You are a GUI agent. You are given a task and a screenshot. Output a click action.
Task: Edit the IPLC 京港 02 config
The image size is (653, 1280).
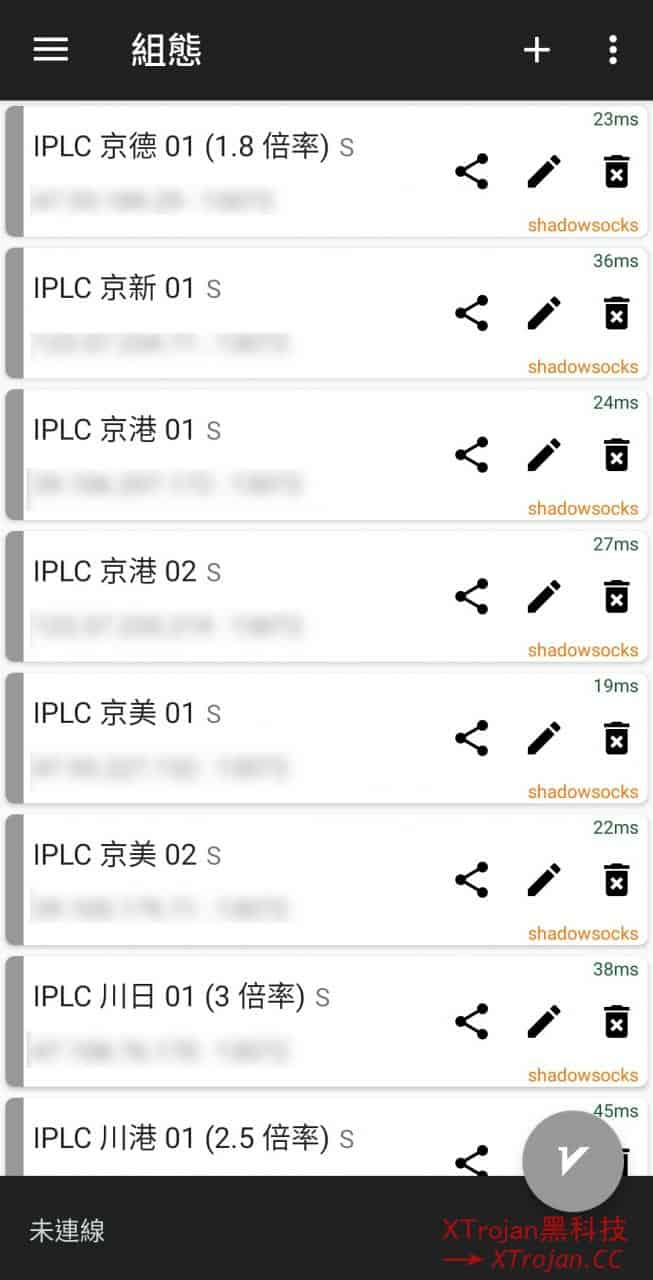544,597
